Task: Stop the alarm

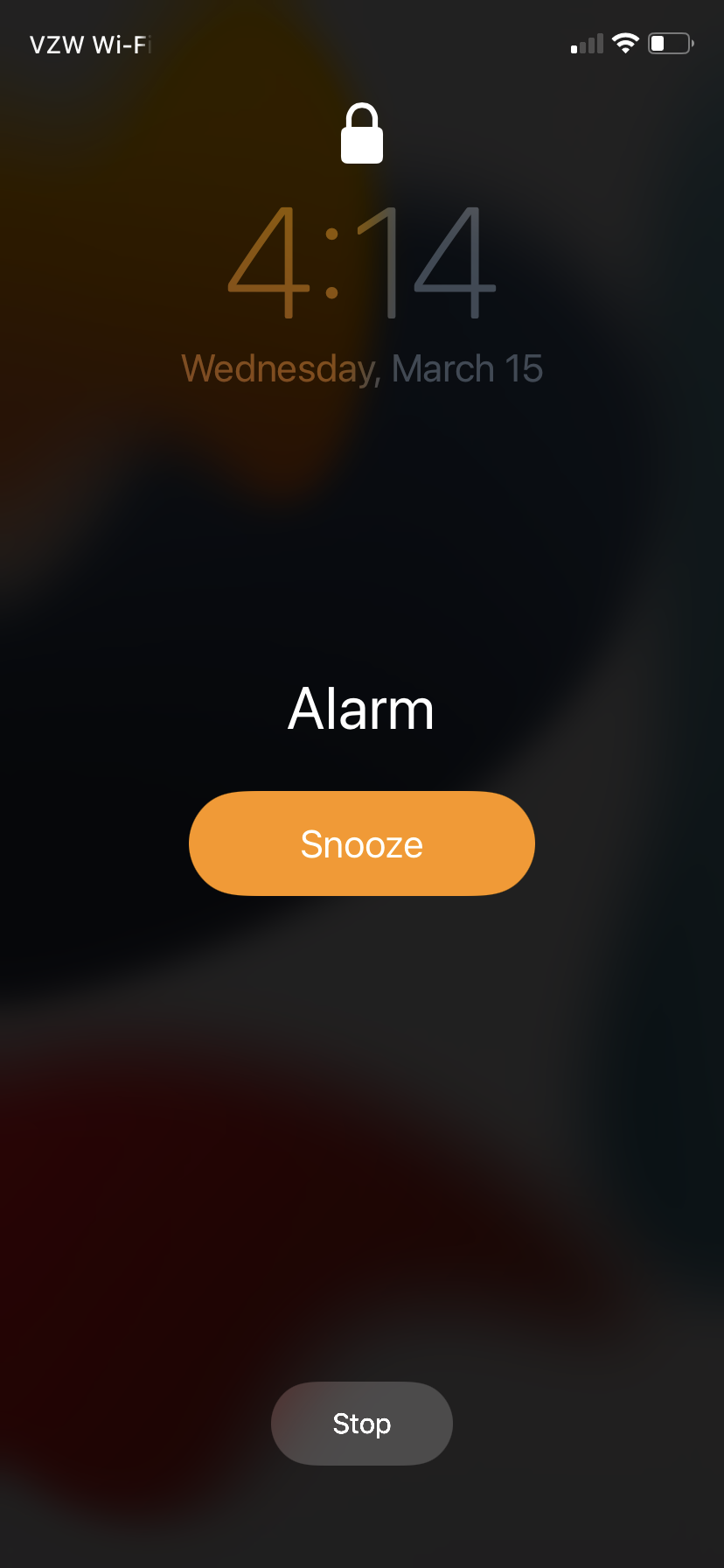Action: 361,1424
